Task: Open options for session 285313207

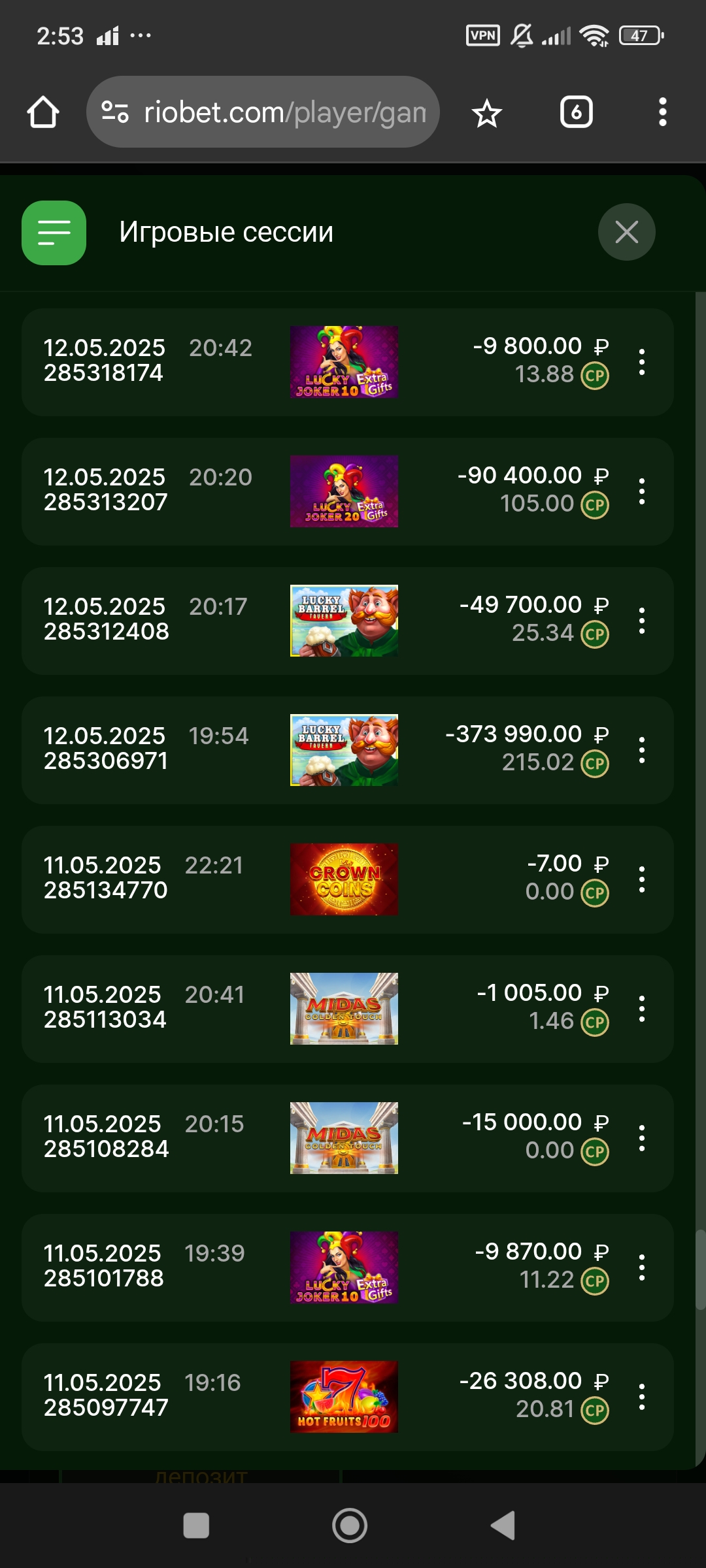Action: point(642,491)
